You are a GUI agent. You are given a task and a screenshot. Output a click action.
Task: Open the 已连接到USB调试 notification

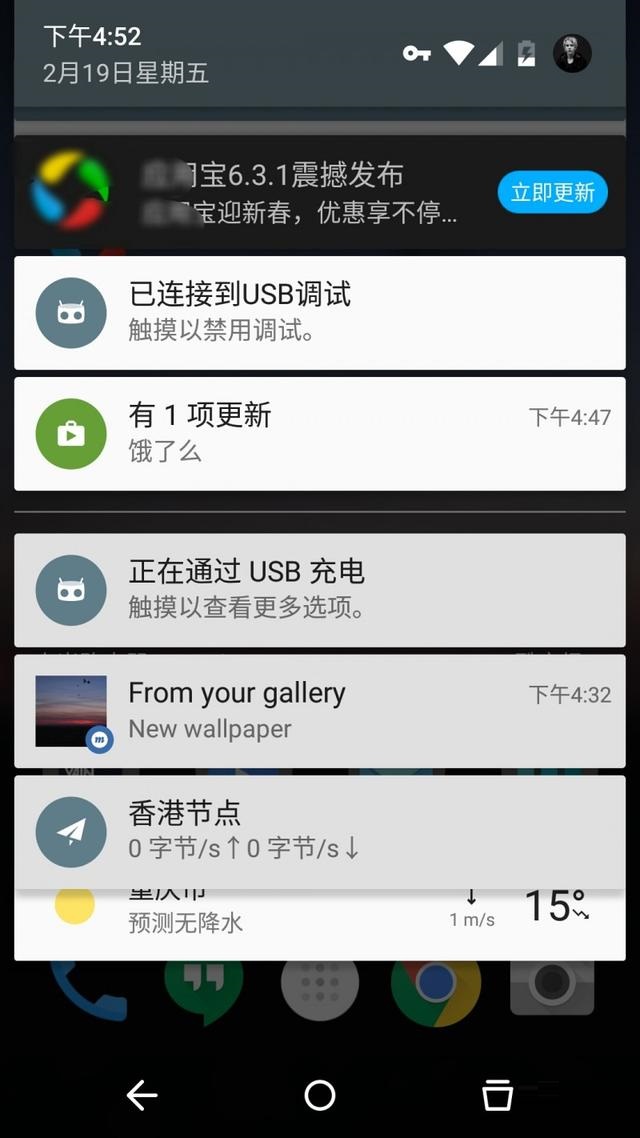coord(320,312)
